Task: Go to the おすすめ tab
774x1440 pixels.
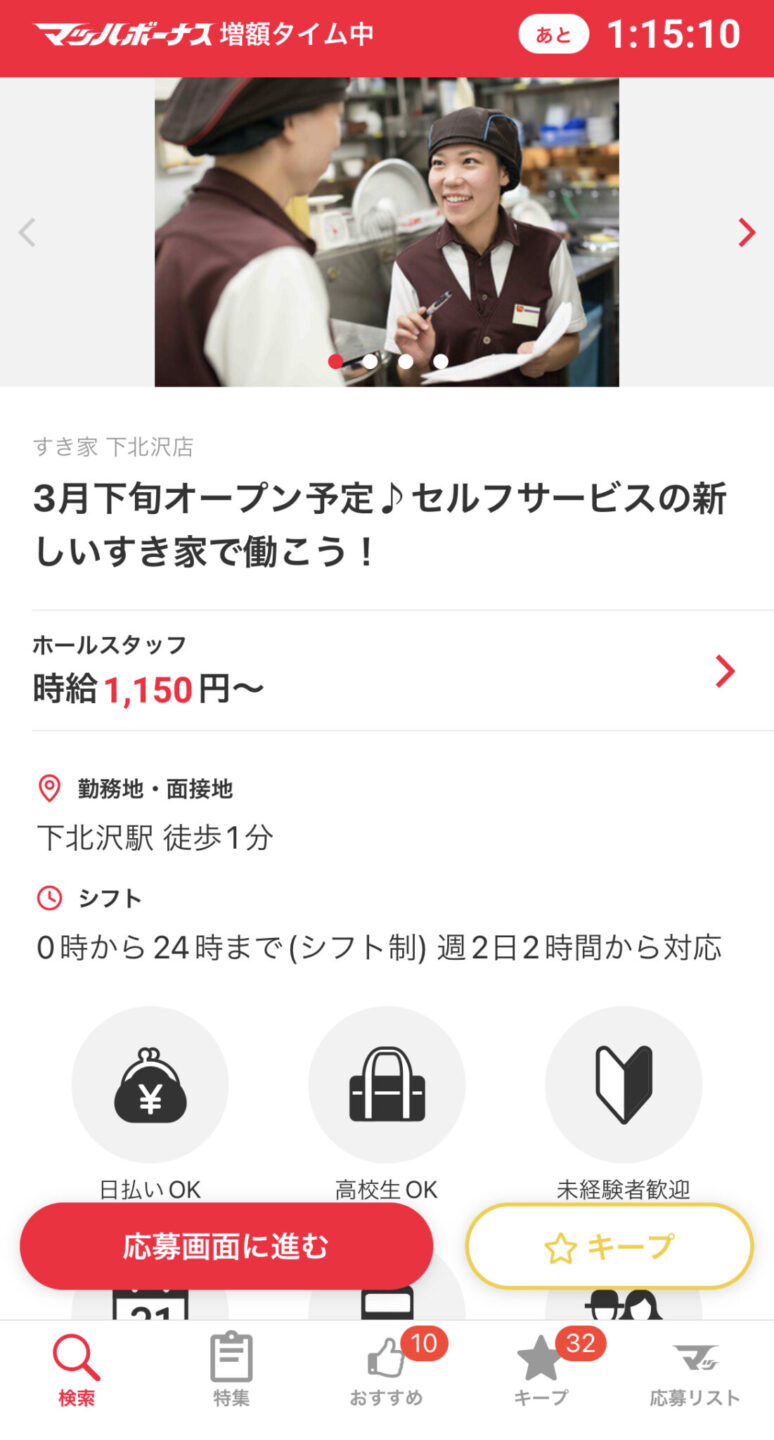Action: tap(387, 1370)
